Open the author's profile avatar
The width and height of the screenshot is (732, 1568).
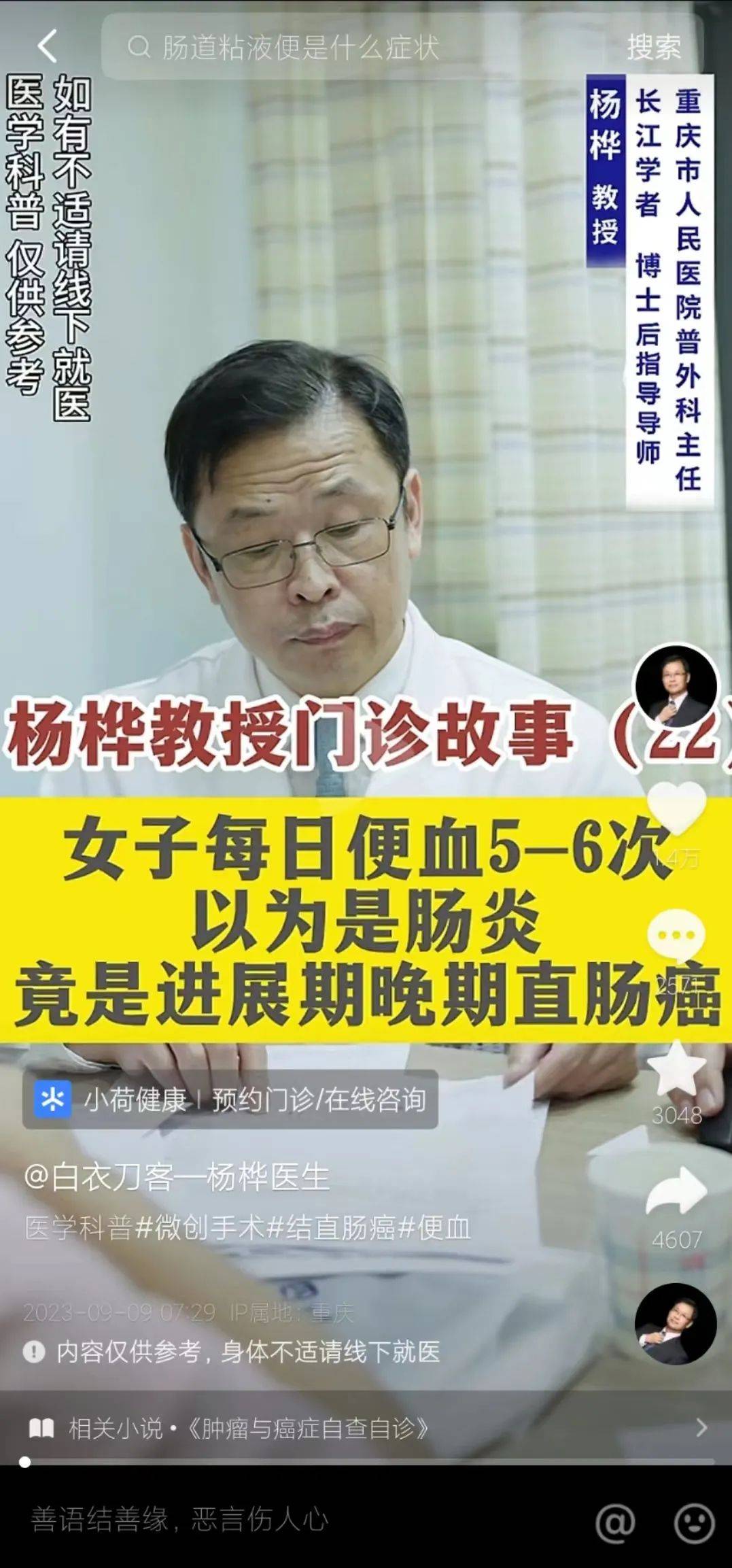[x=676, y=686]
